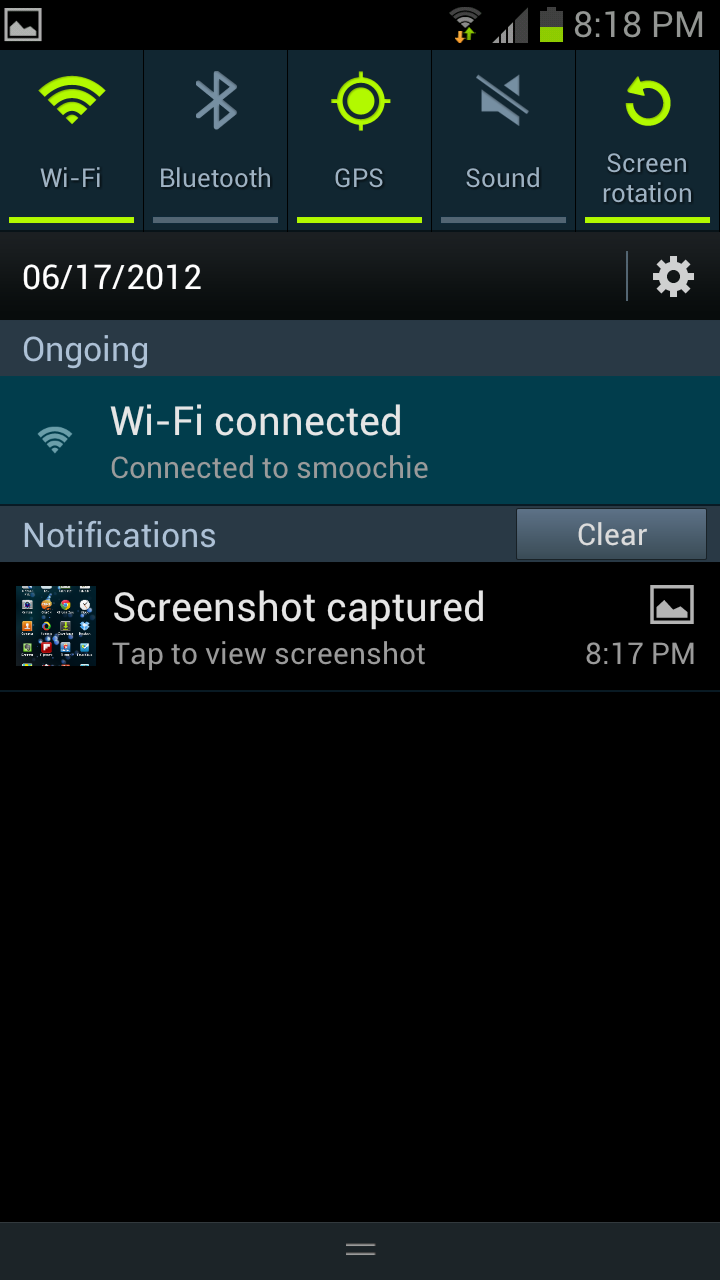Disable the GPS quick toggle

coord(359,138)
